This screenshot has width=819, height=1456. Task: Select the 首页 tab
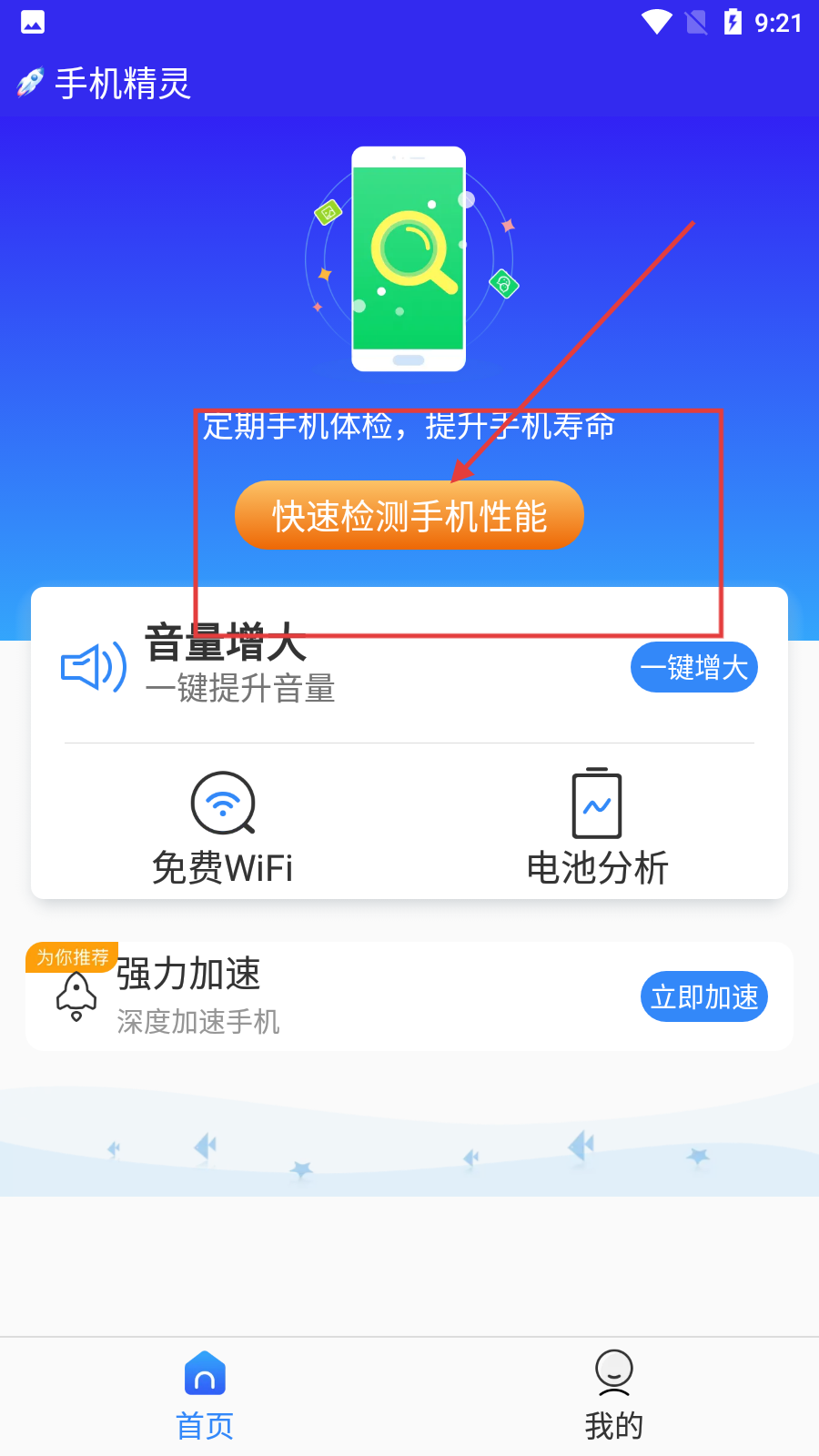point(205,1395)
